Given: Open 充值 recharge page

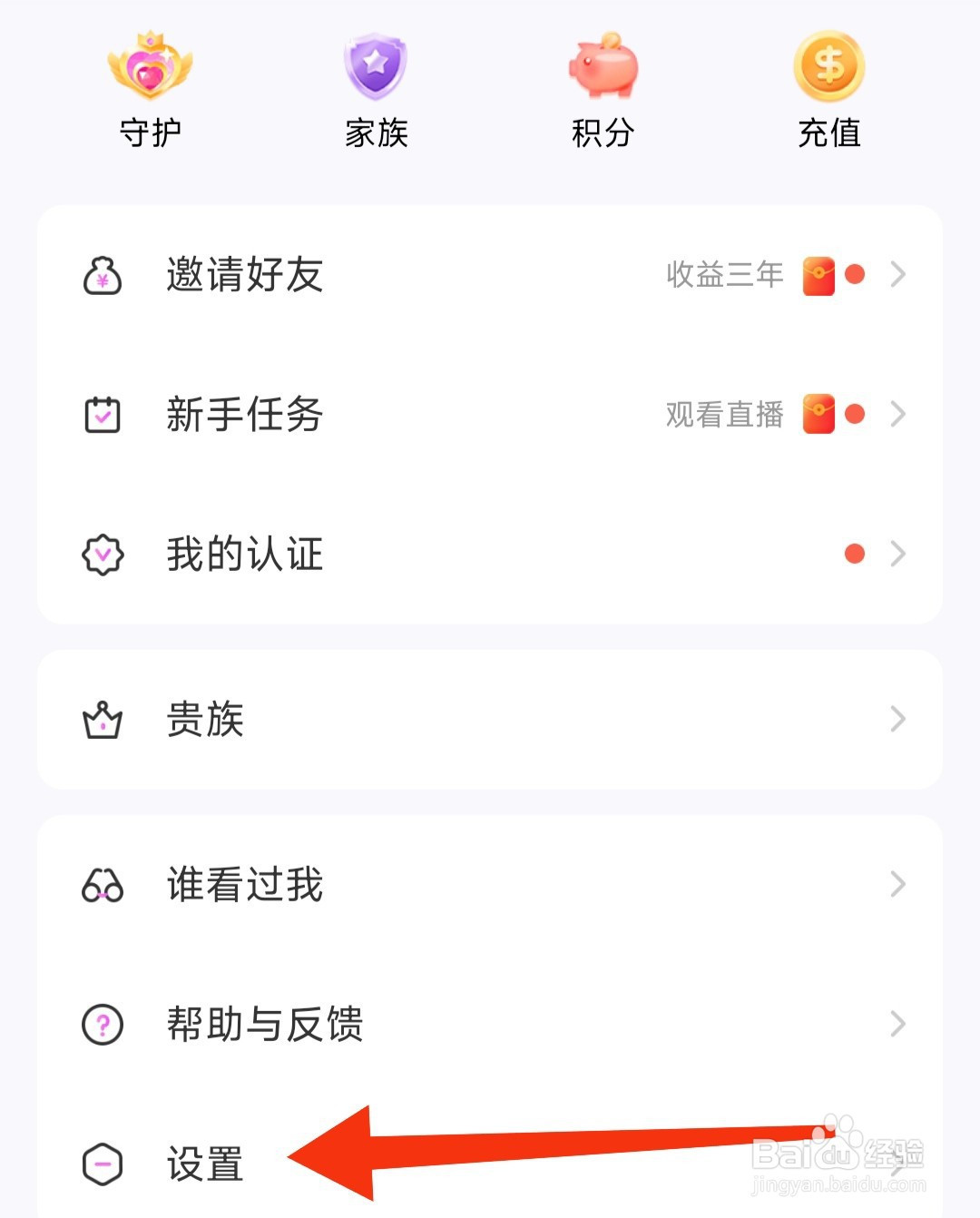Looking at the screenshot, I should click(828, 91).
